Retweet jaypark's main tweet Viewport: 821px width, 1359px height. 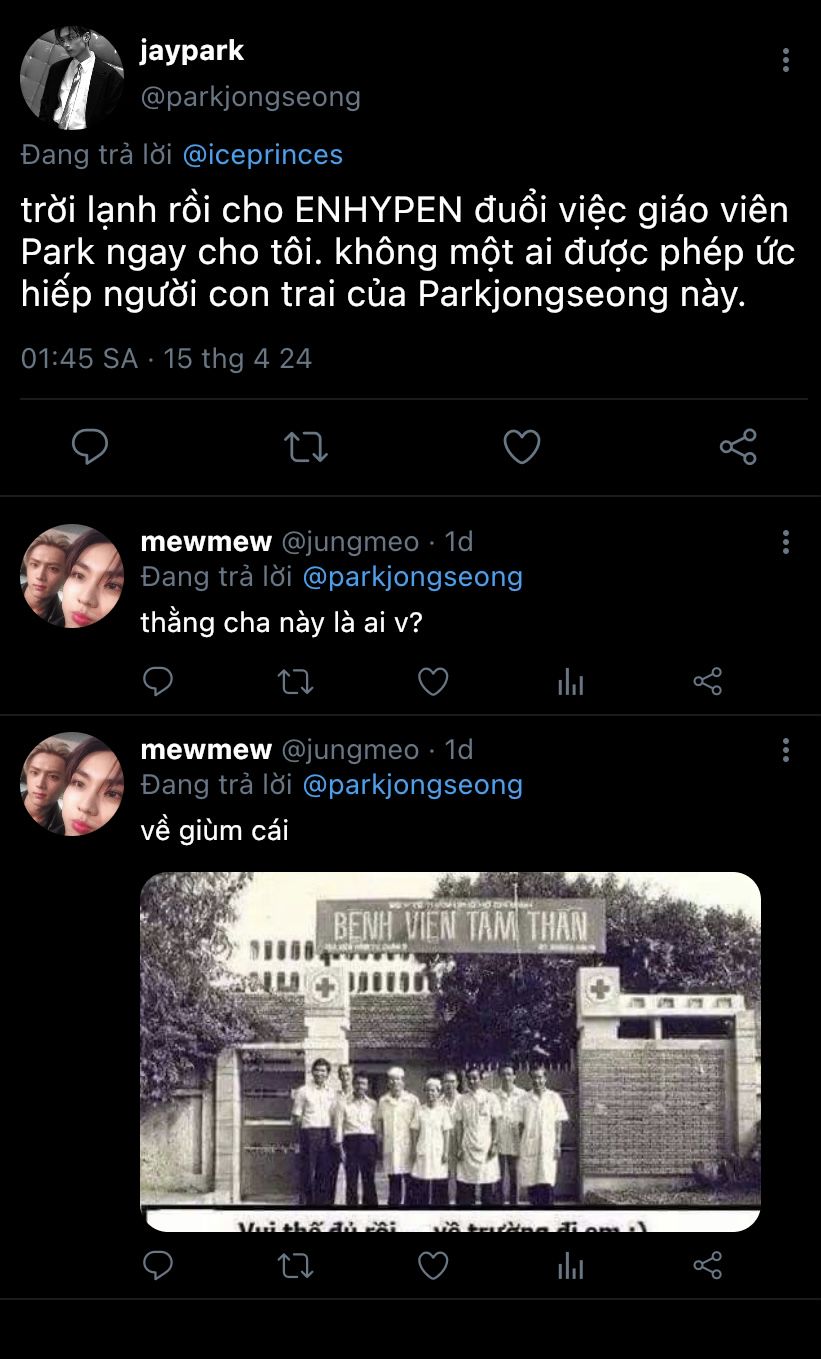(306, 447)
